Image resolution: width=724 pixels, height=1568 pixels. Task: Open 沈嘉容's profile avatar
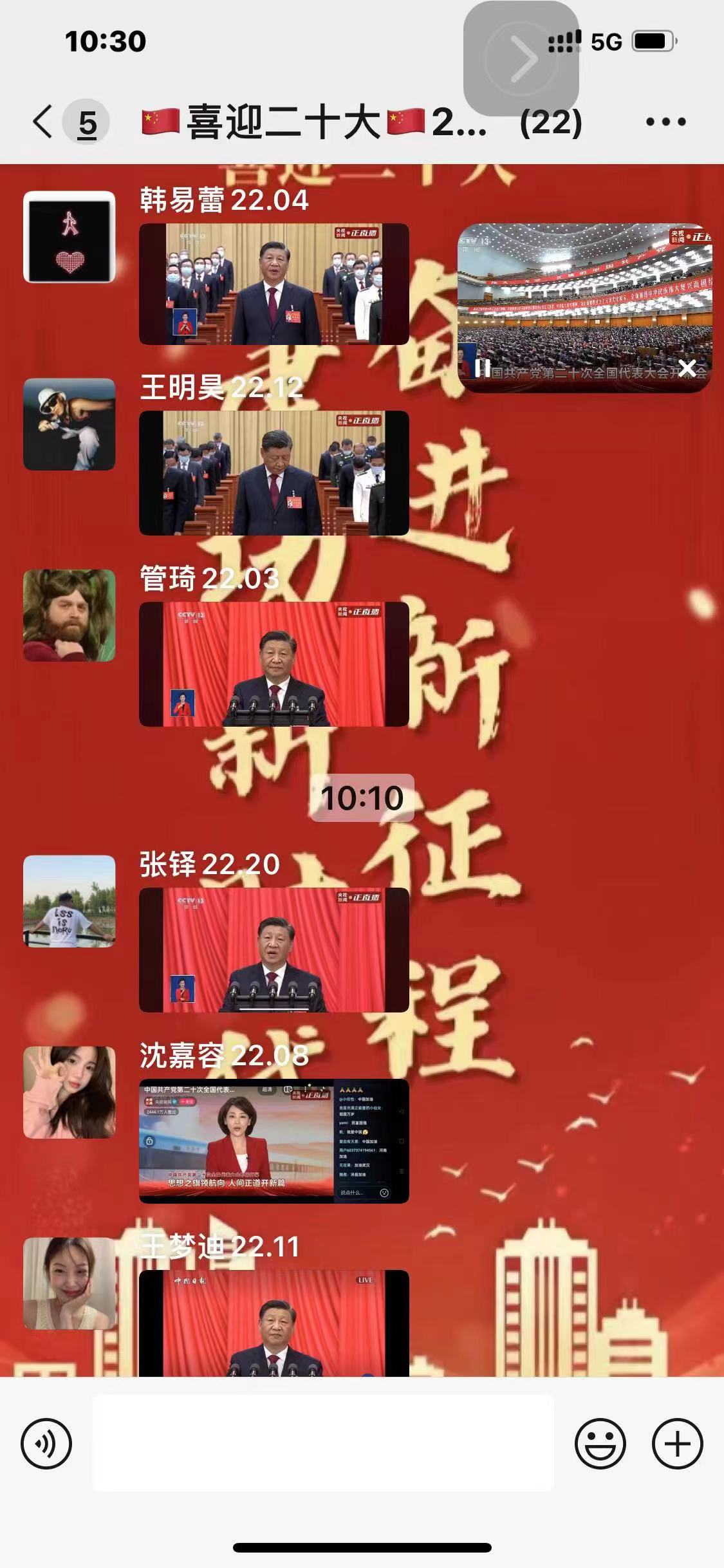tap(70, 1092)
